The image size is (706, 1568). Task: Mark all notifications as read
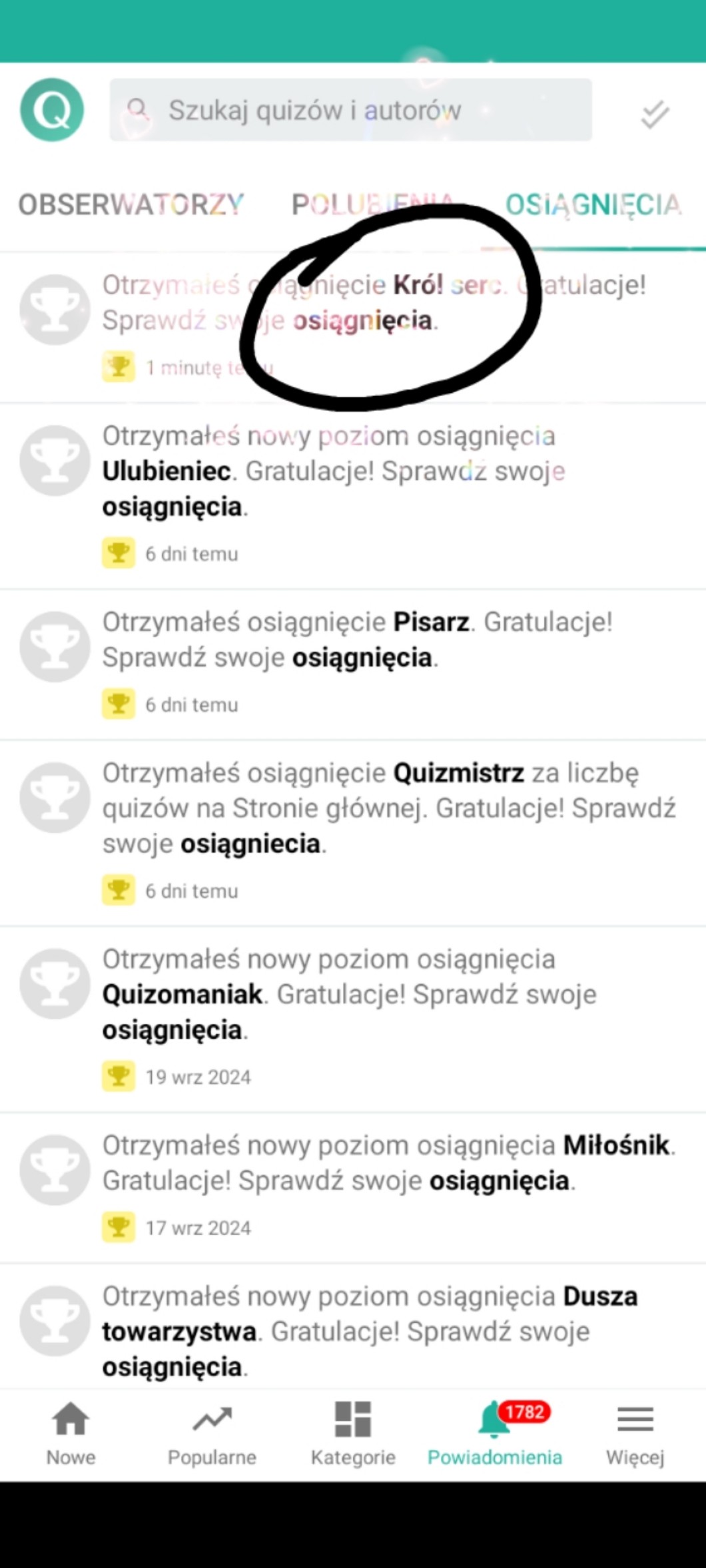tap(654, 114)
